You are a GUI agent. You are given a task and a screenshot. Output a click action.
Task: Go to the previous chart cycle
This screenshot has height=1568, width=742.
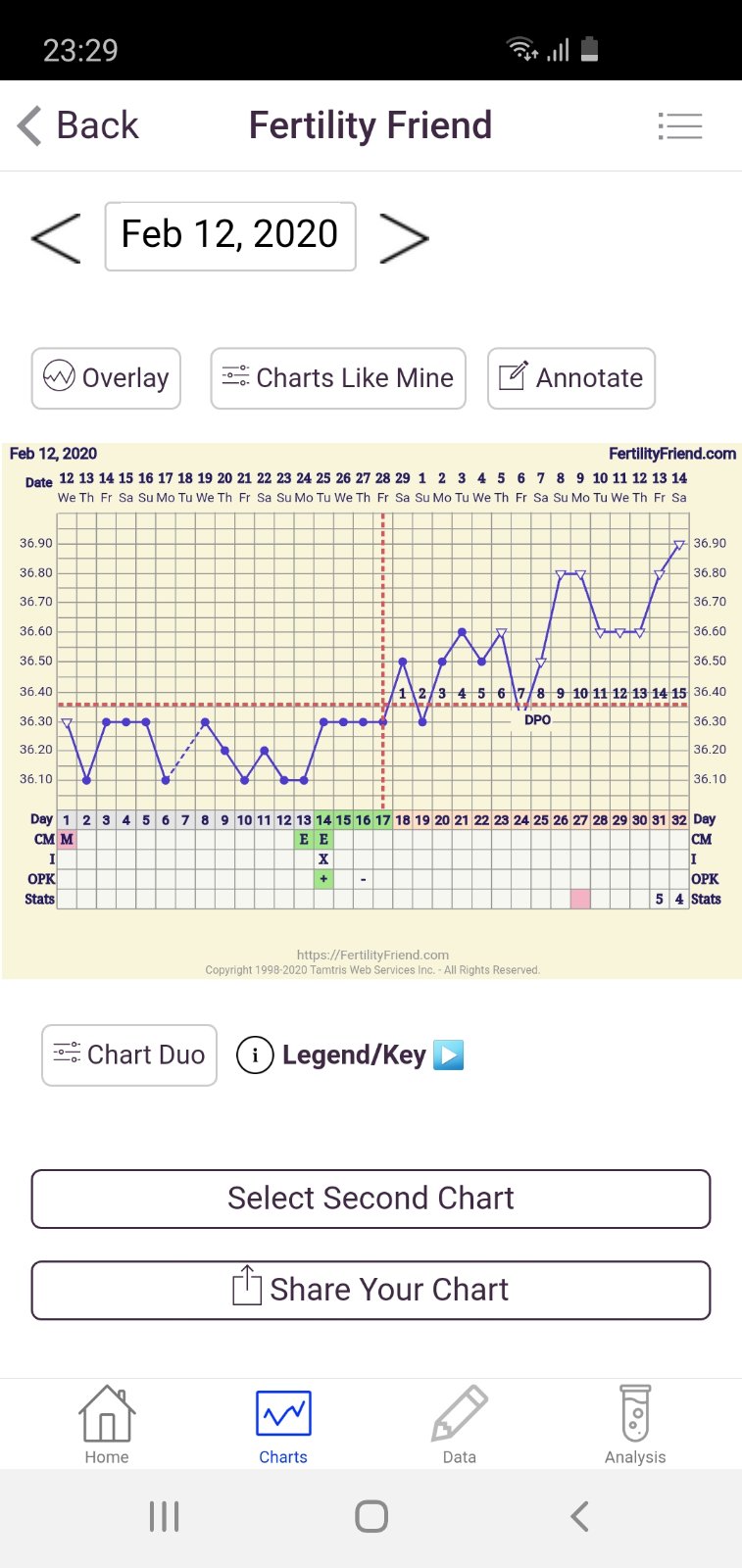point(56,237)
